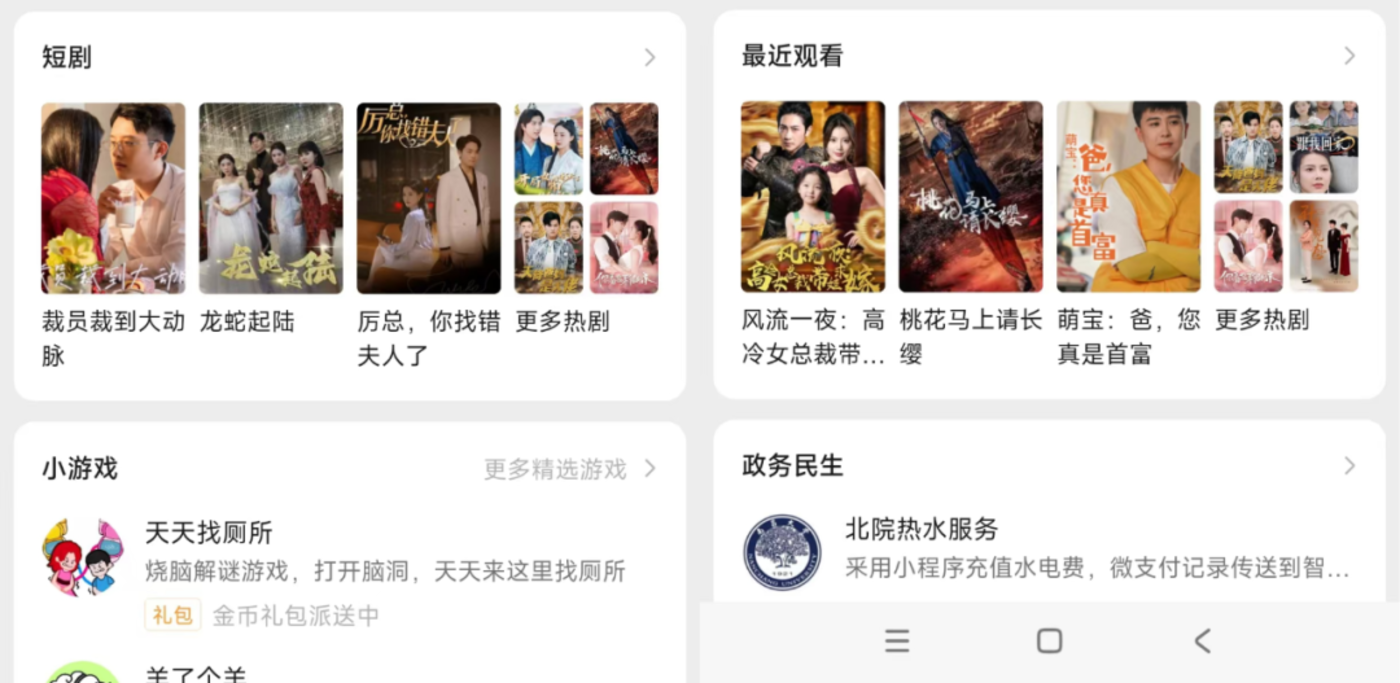
Task: Open 更多精选游戏 link
Action: 568,469
